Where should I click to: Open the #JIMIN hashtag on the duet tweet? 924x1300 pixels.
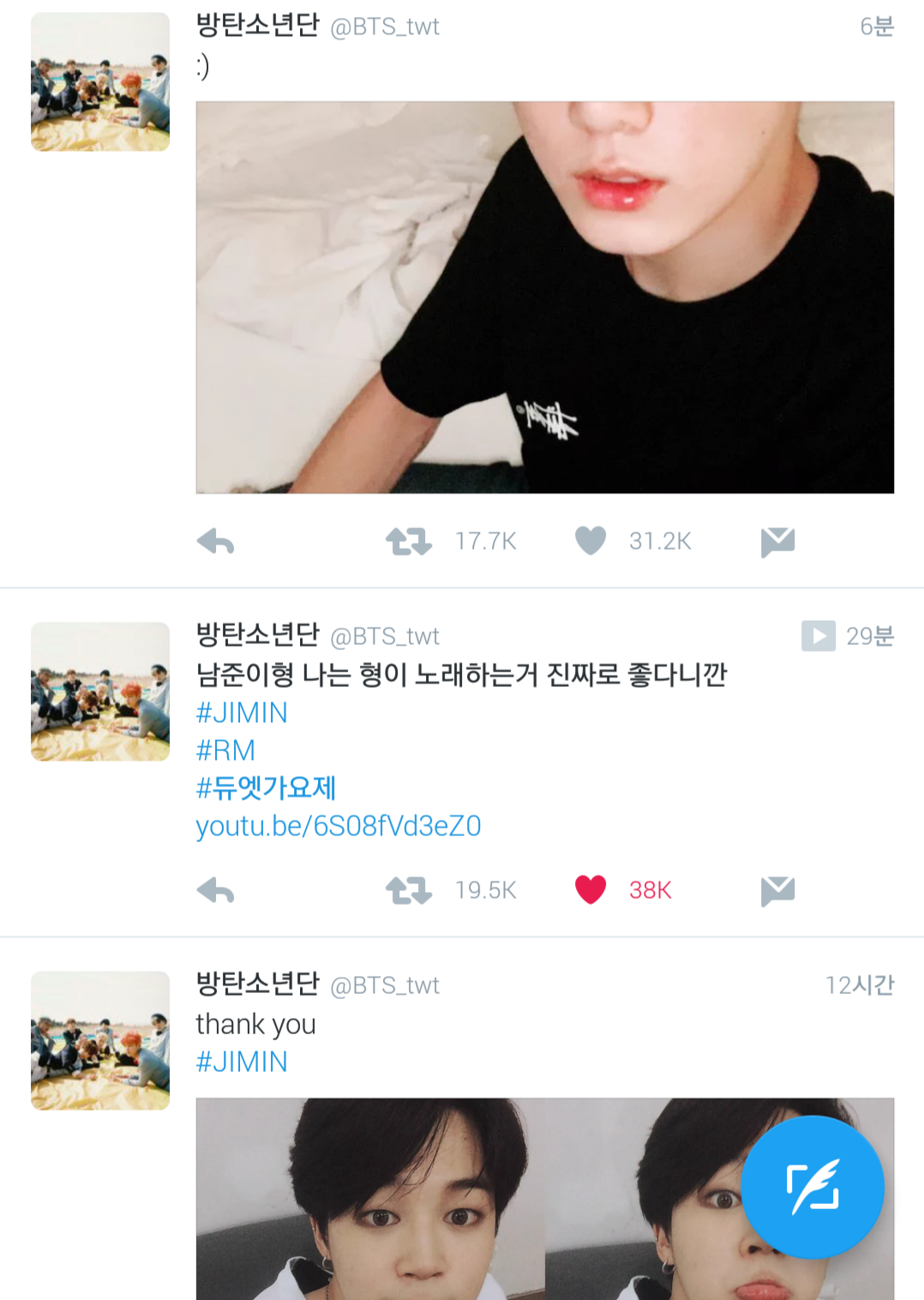pyautogui.click(x=242, y=713)
